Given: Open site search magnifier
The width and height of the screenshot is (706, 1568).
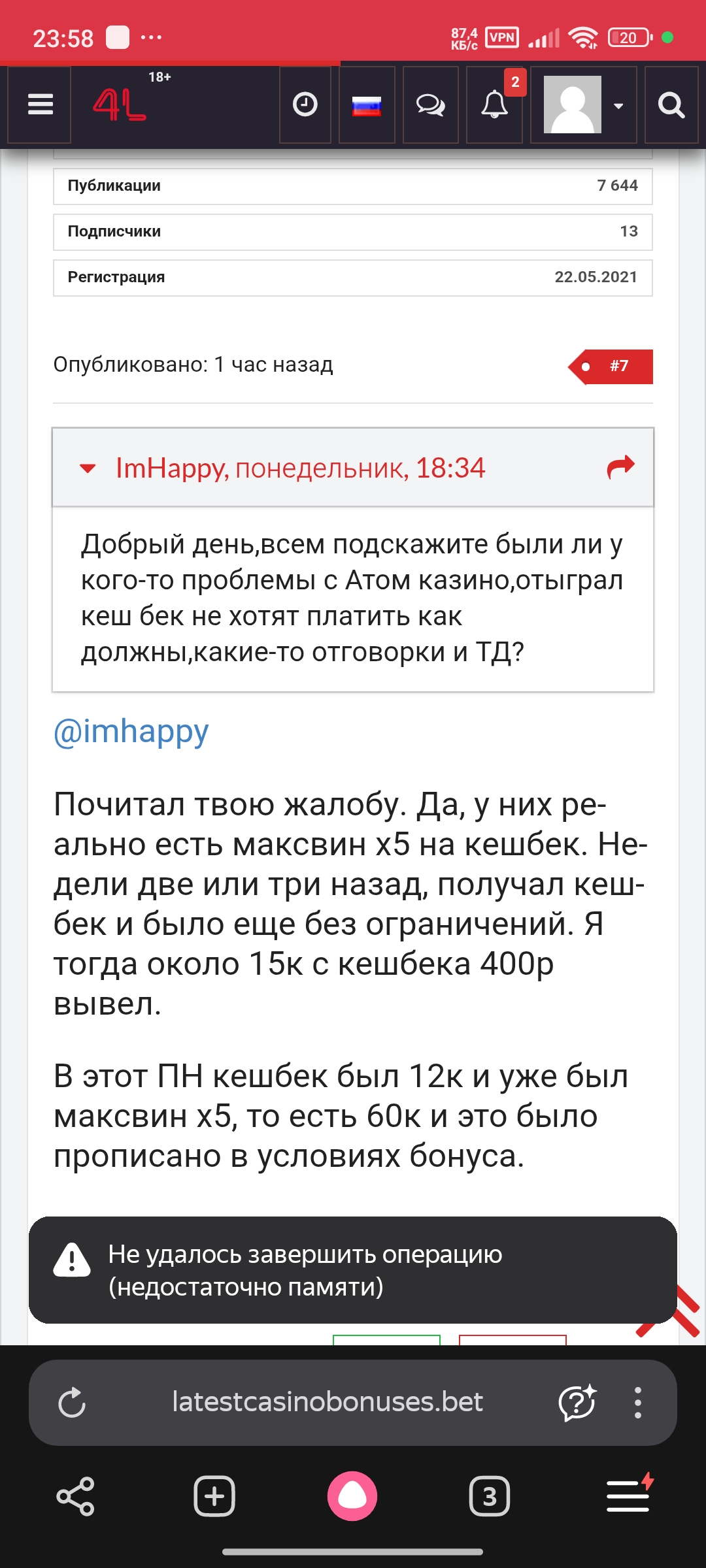Looking at the screenshot, I should click(671, 105).
